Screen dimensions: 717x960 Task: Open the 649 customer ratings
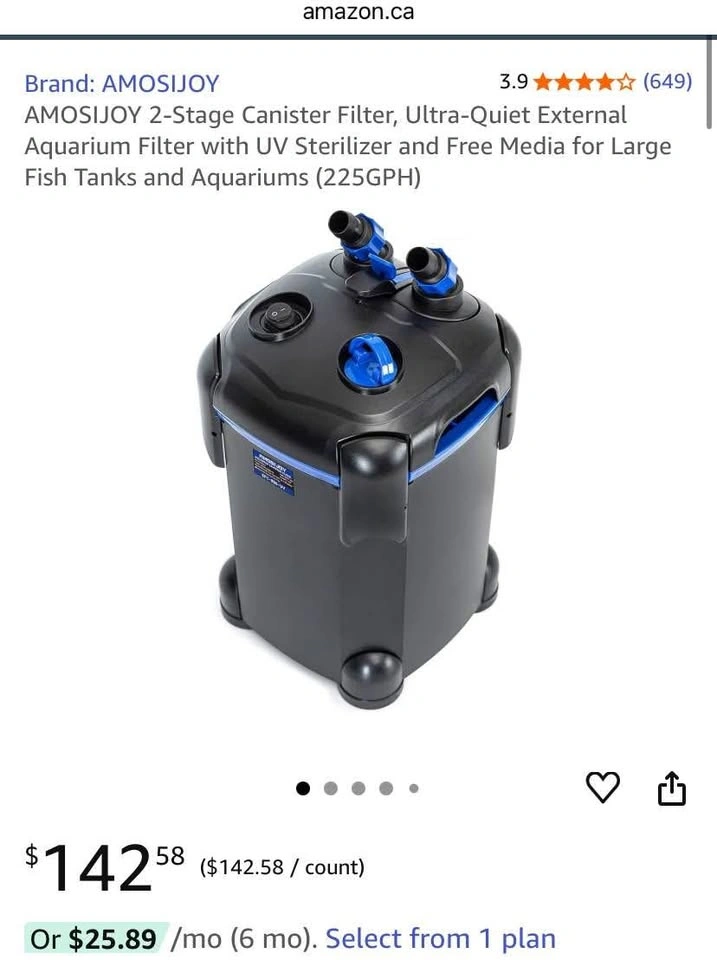point(667,82)
